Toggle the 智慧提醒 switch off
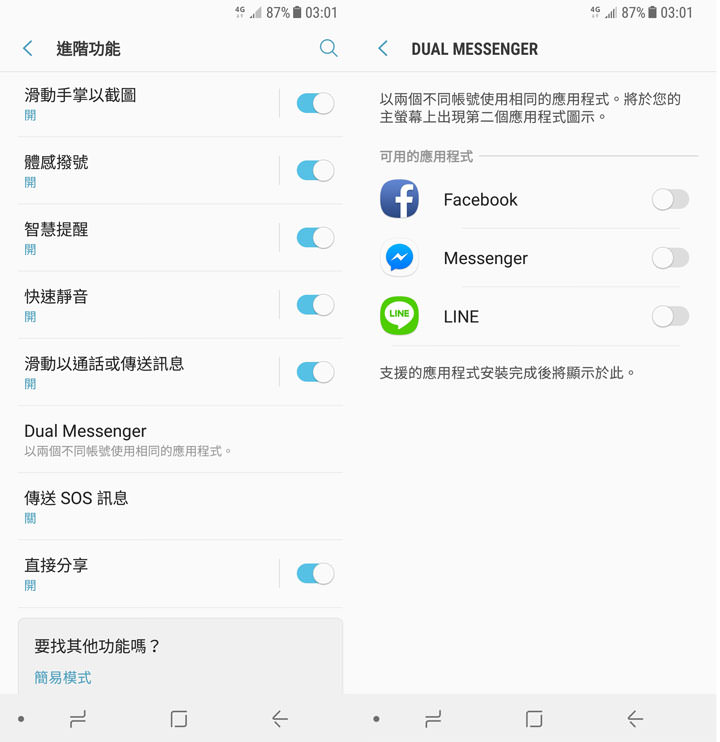Image resolution: width=720 pixels, height=742 pixels. (315, 237)
